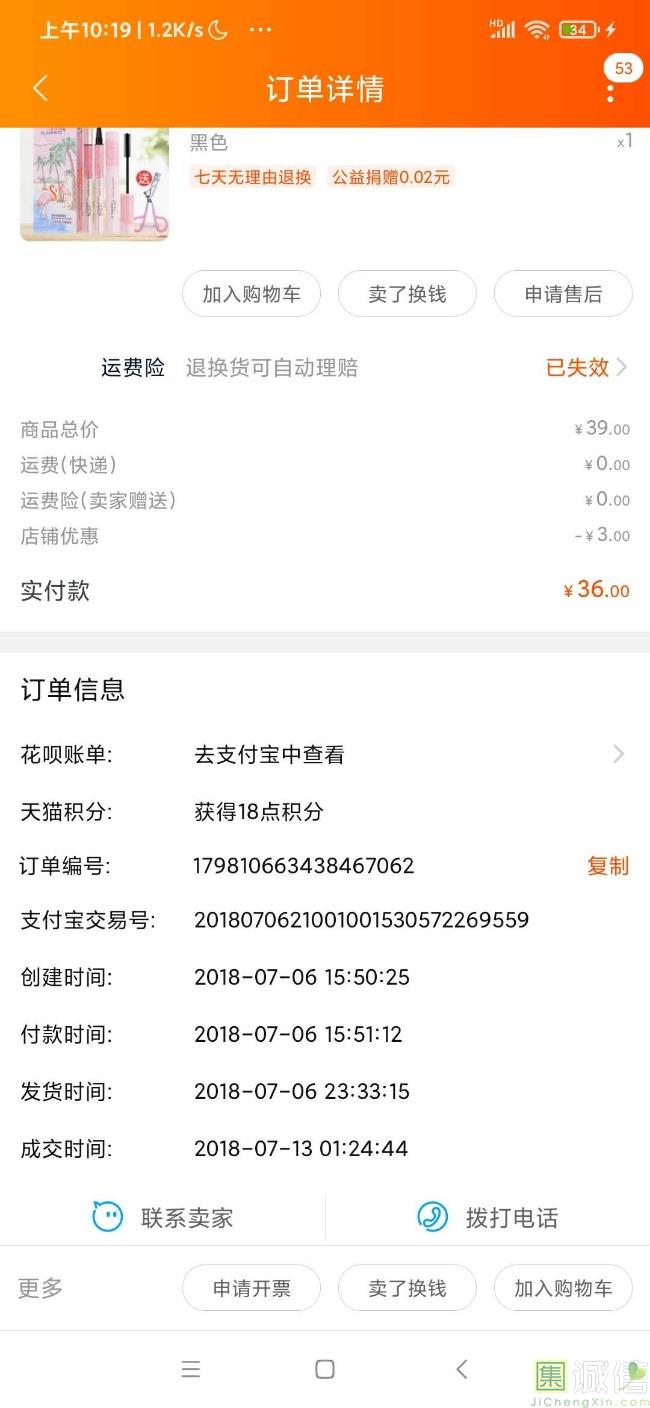Open 更多 for more order options
Image resolution: width=650 pixels, height=1408 pixels.
pyautogui.click(x=41, y=1288)
